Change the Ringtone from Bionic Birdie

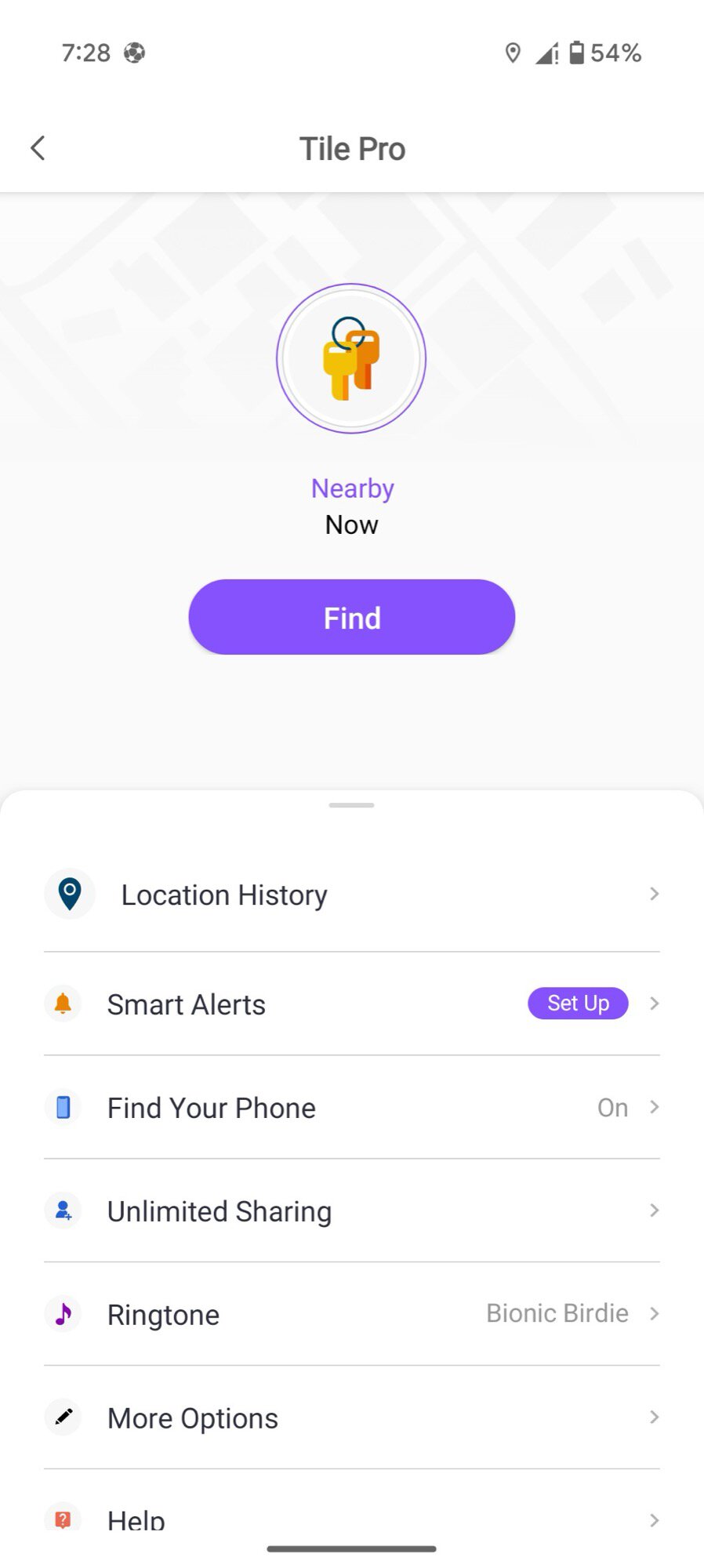(x=351, y=1315)
